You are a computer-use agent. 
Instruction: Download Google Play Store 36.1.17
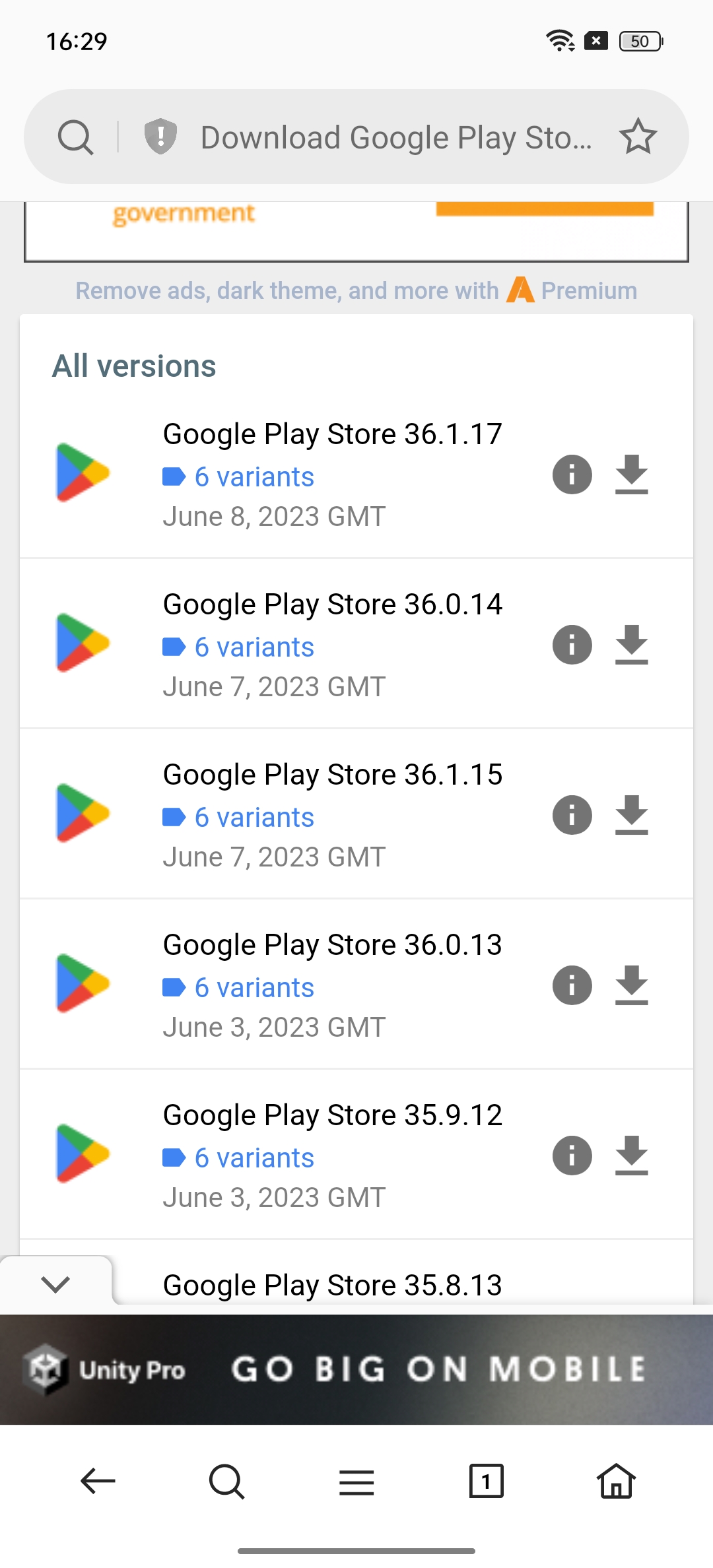632,474
